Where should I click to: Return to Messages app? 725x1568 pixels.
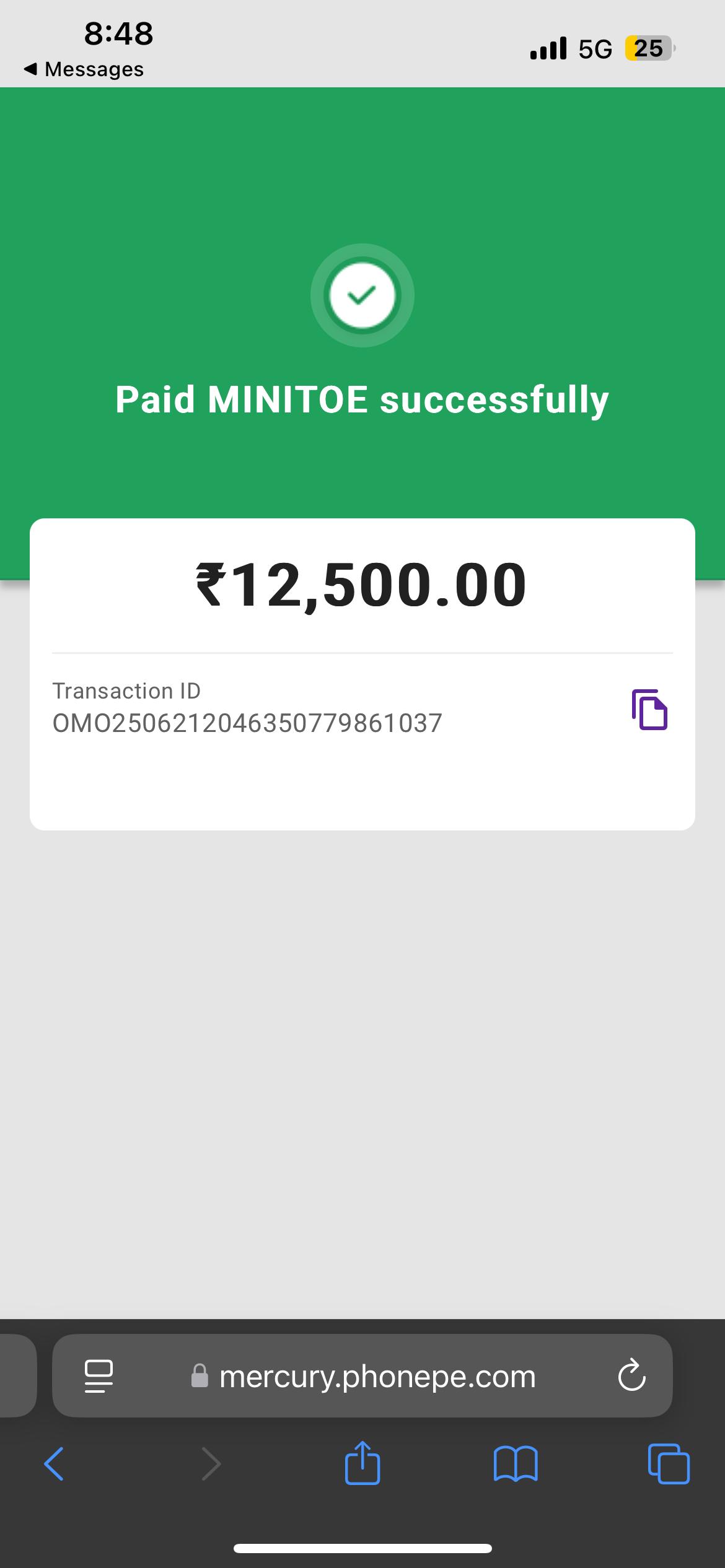(84, 69)
